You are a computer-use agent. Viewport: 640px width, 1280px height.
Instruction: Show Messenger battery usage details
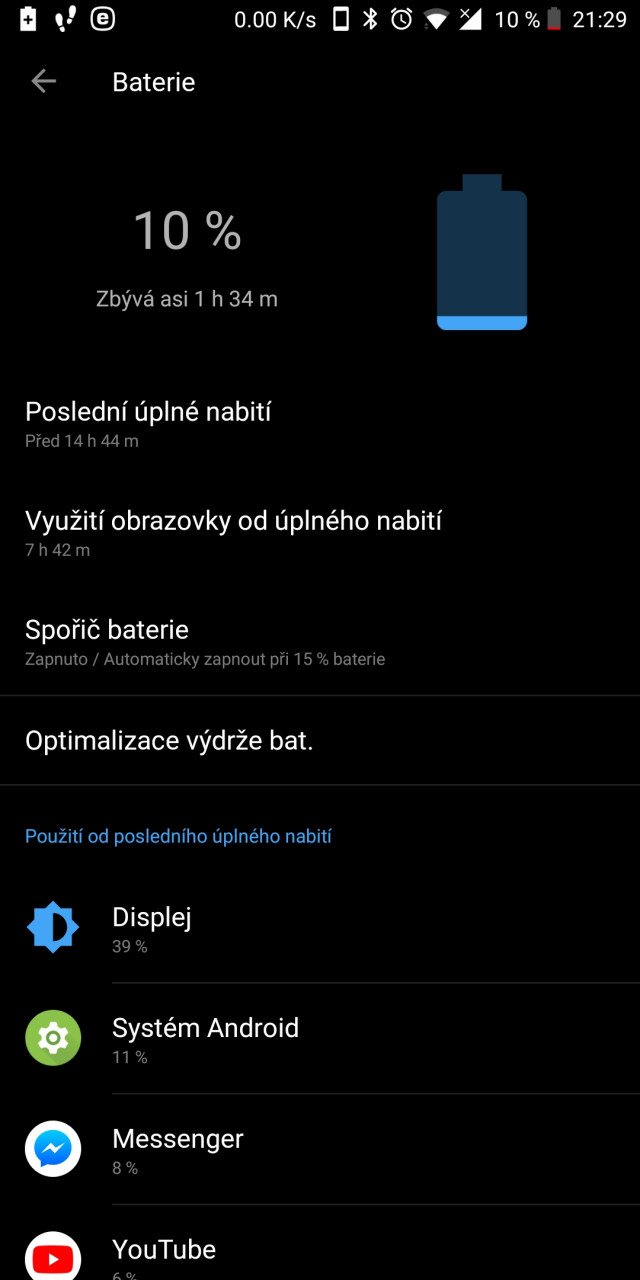pyautogui.click(x=320, y=1150)
